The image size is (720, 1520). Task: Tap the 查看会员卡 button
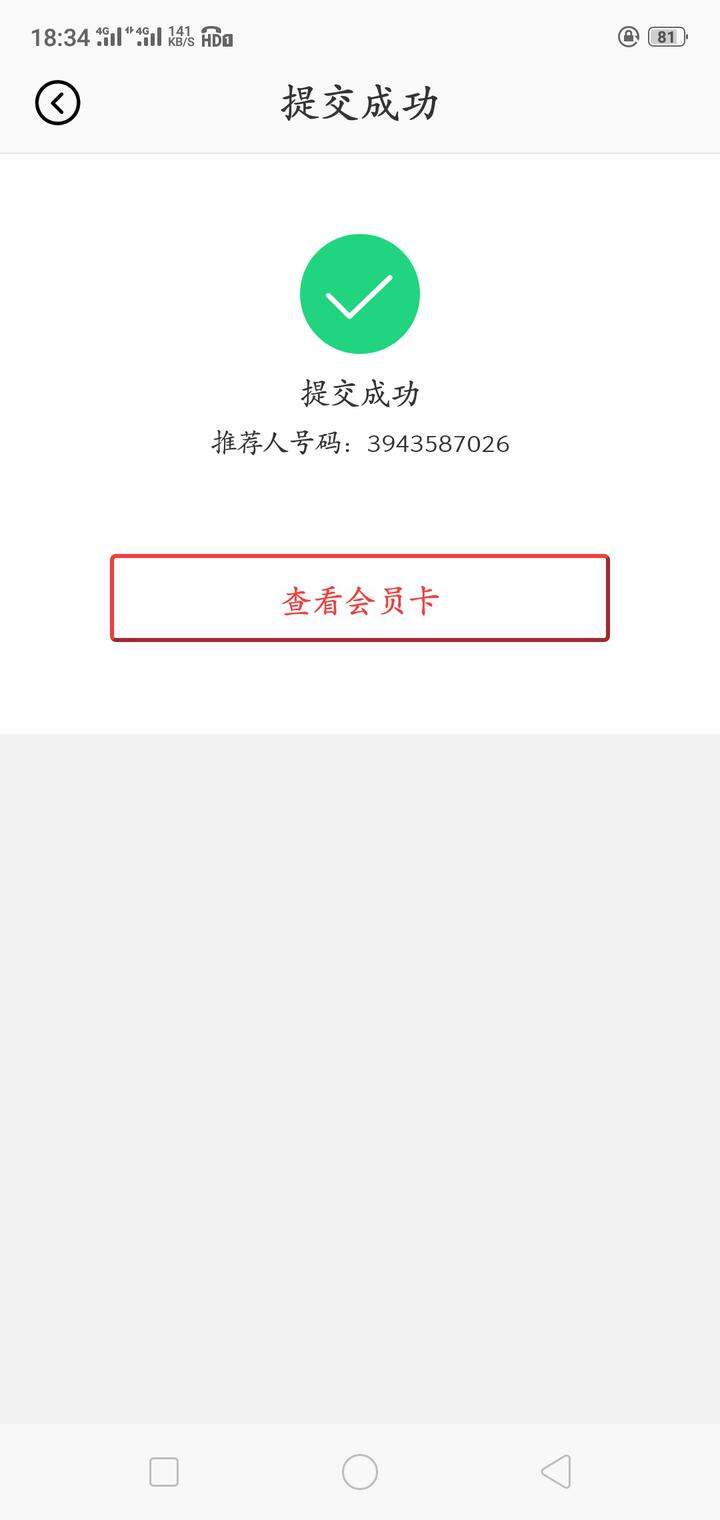tap(360, 598)
